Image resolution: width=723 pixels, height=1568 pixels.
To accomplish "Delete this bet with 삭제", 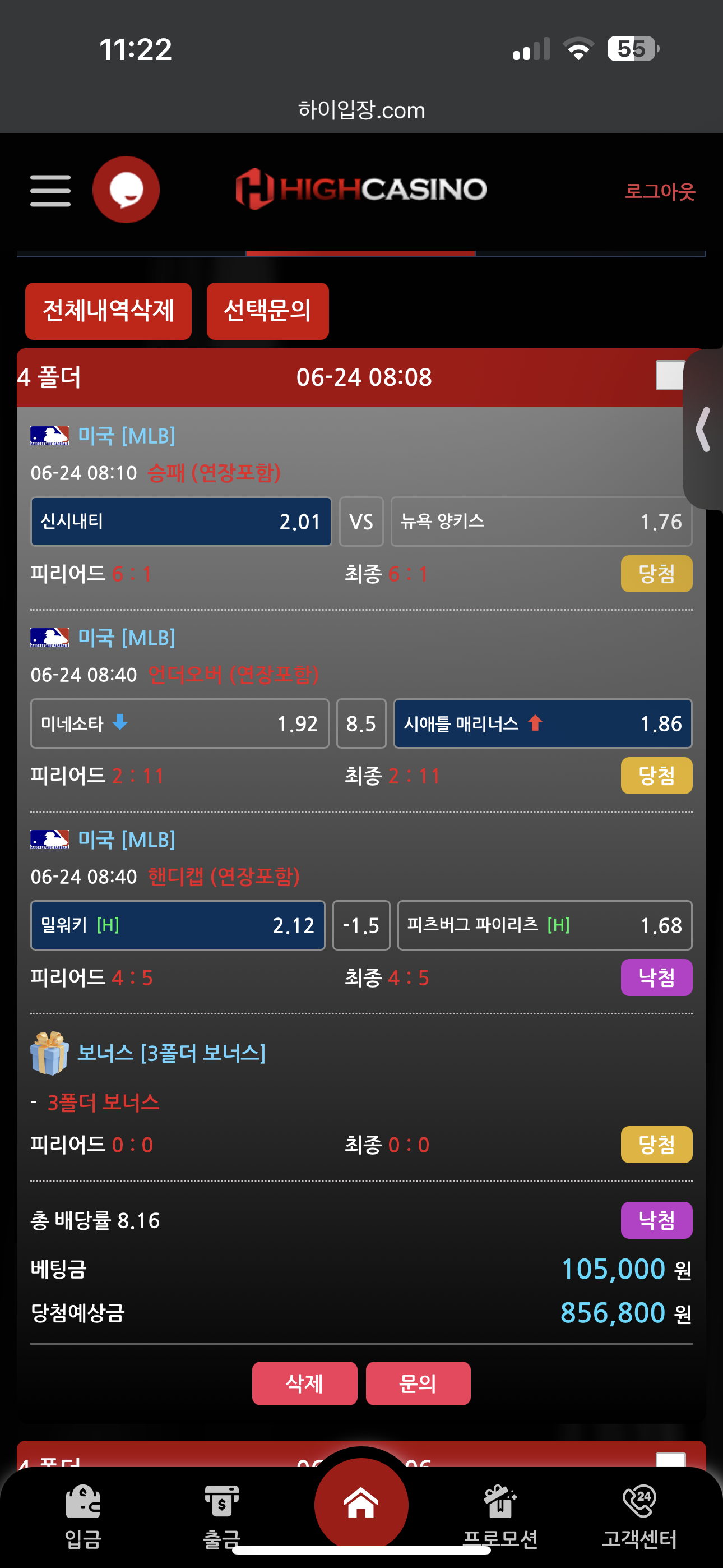I will click(304, 1383).
